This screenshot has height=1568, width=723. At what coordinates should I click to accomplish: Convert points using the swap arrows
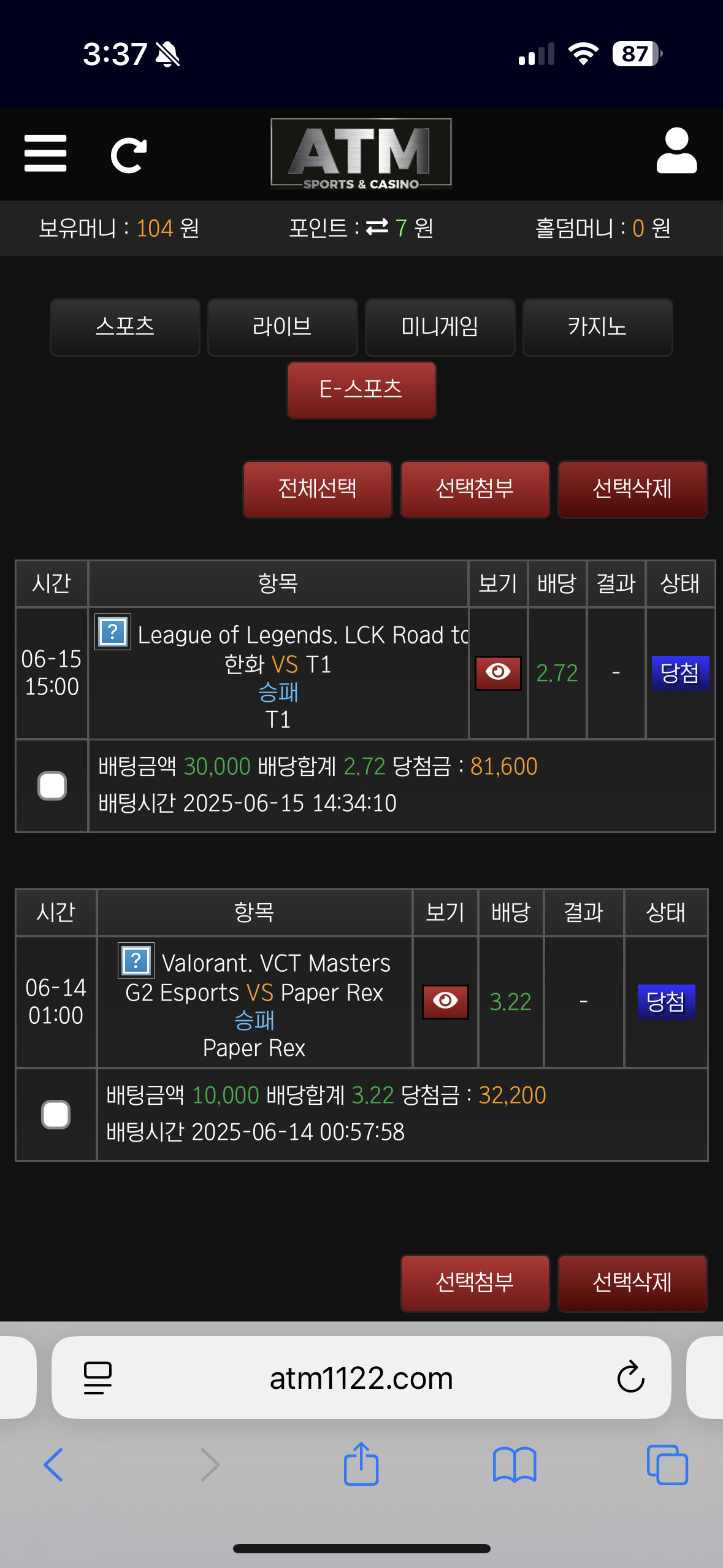[377, 228]
